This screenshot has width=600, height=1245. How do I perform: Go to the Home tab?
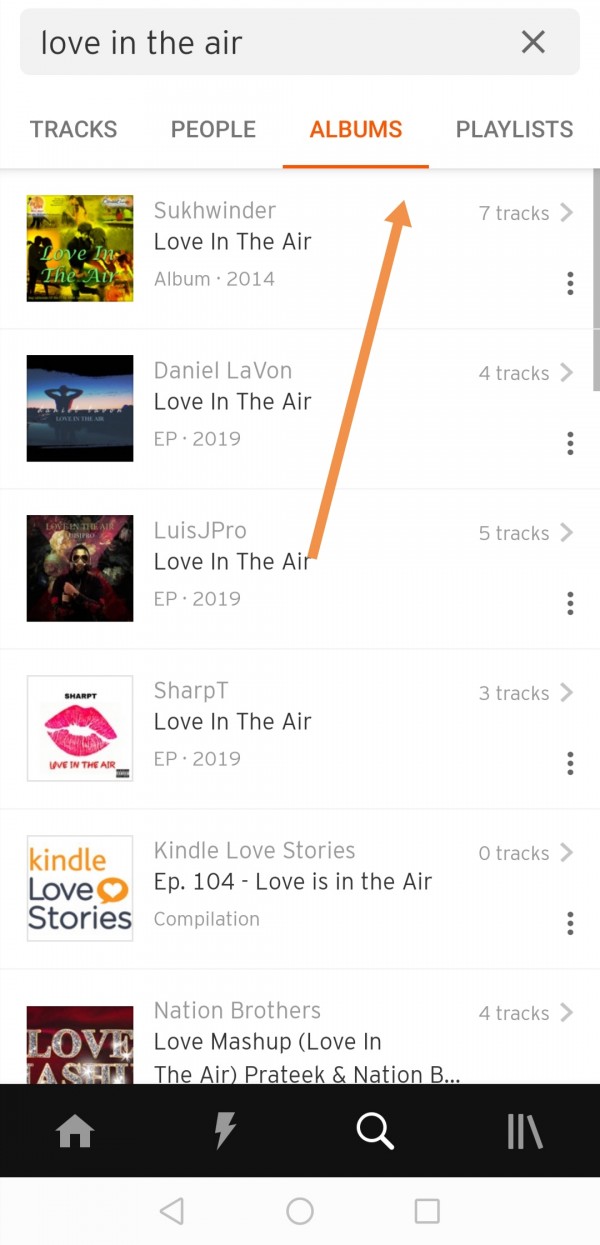[75, 1131]
